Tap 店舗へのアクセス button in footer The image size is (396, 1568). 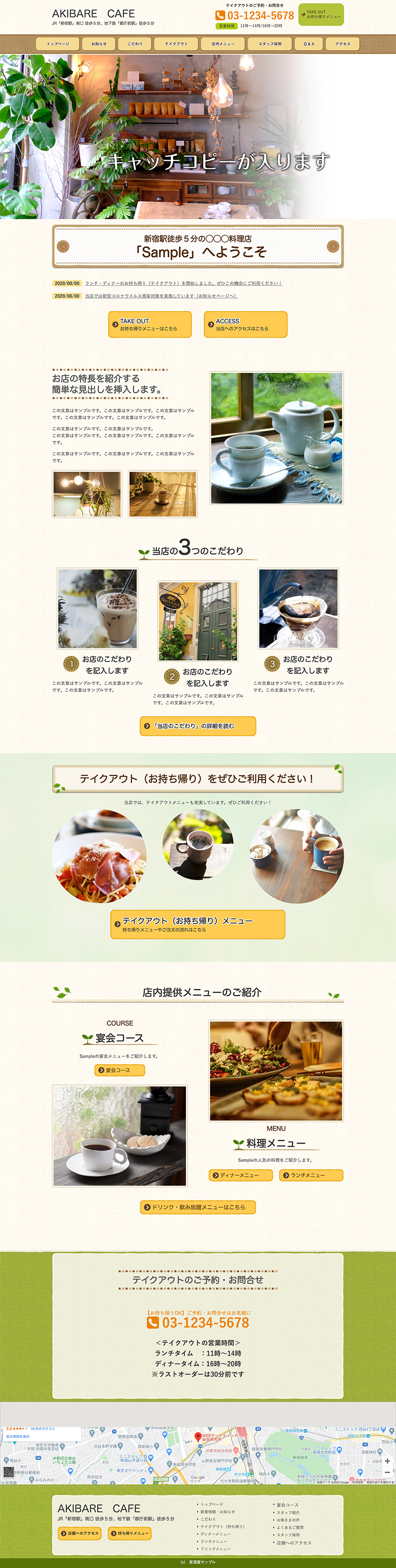tap(80, 1533)
